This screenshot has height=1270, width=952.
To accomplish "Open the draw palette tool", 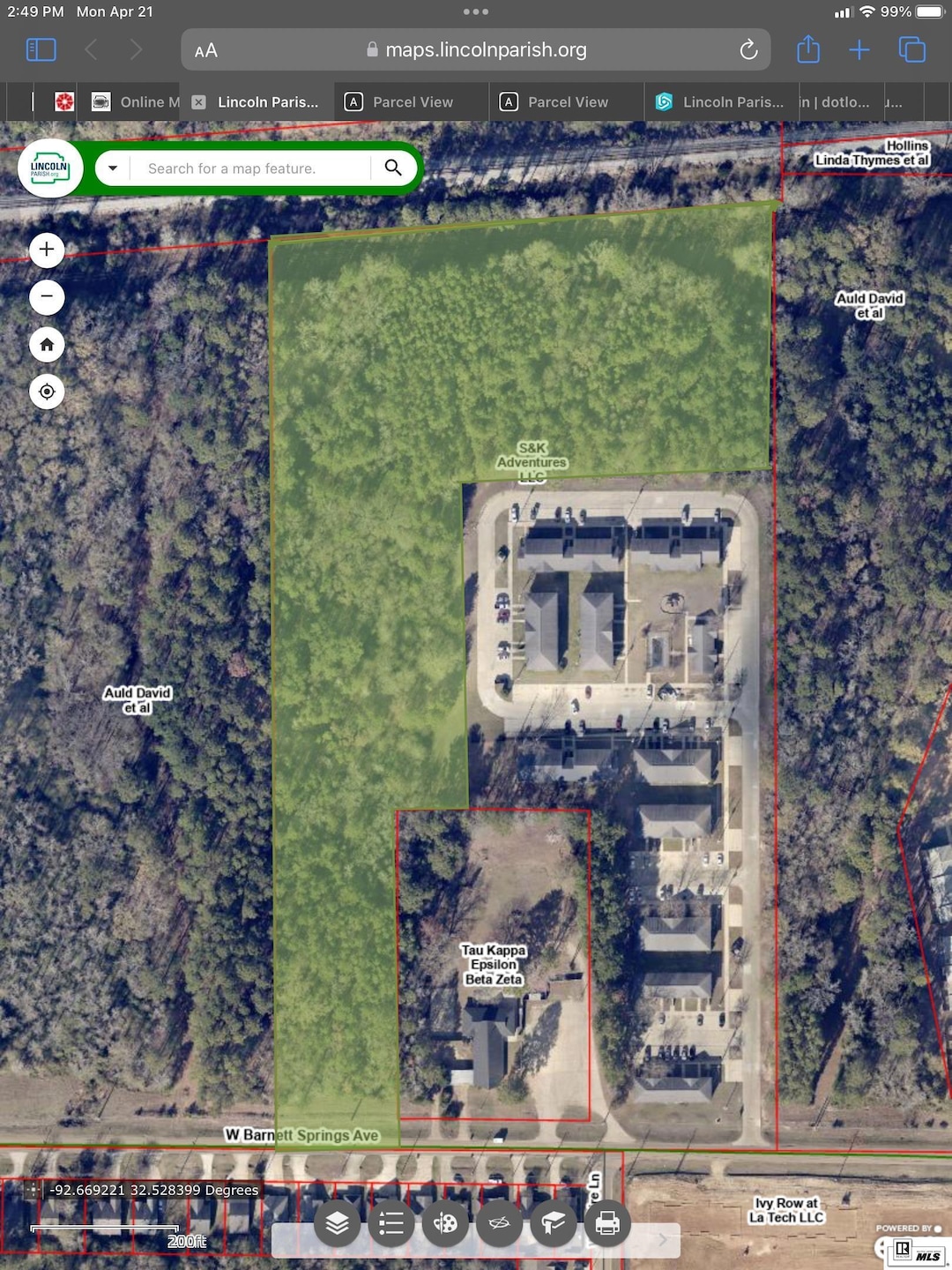I will [445, 1223].
